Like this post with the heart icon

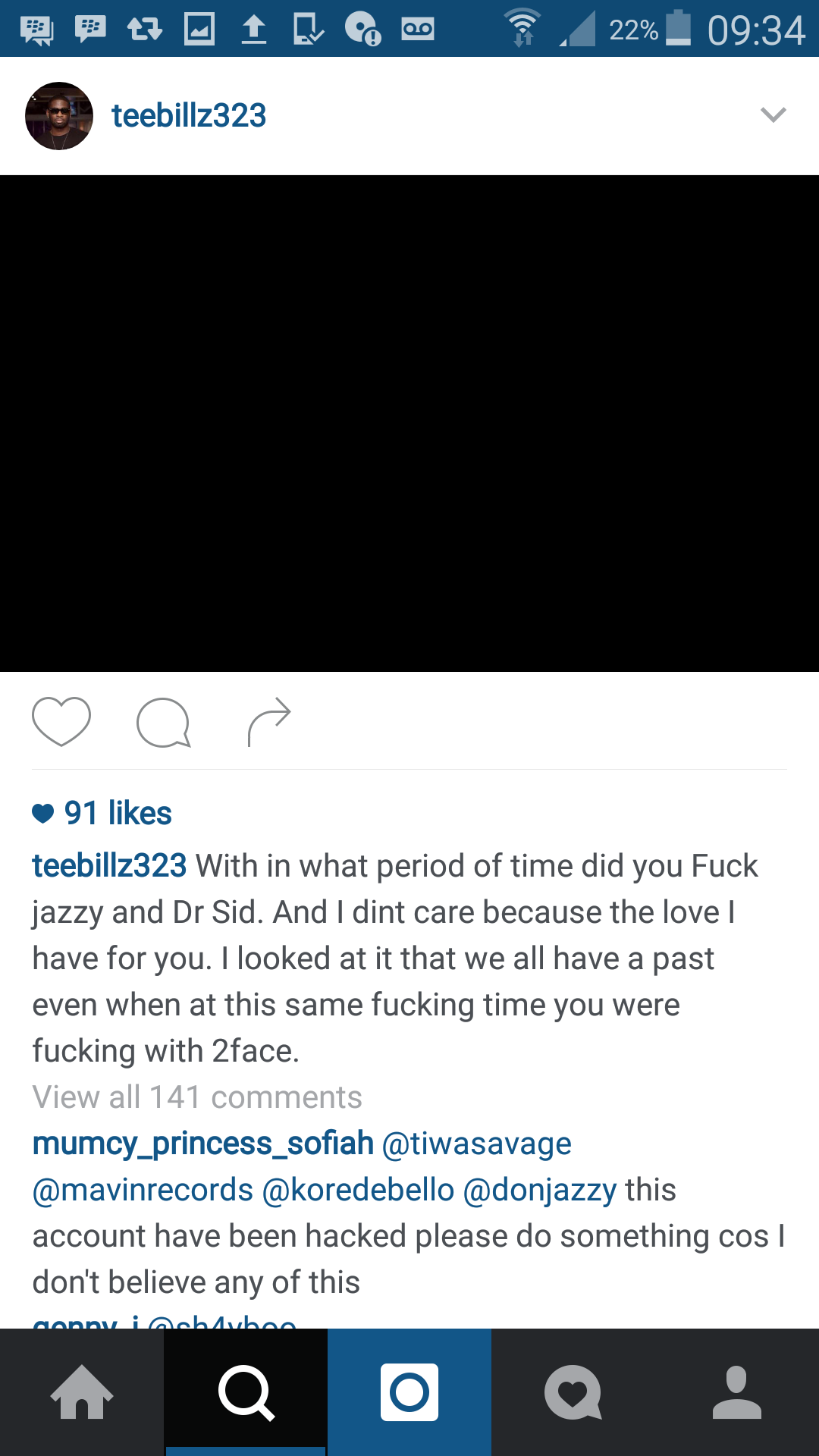coord(61,721)
